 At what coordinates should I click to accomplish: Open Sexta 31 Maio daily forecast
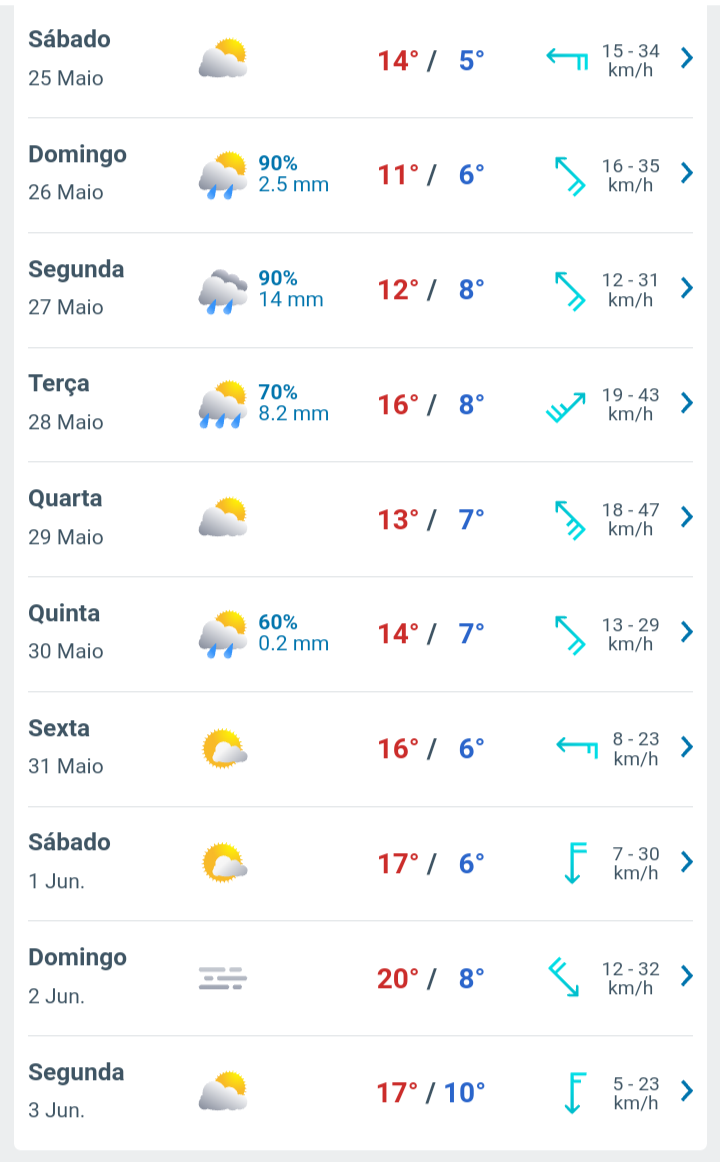[360, 748]
